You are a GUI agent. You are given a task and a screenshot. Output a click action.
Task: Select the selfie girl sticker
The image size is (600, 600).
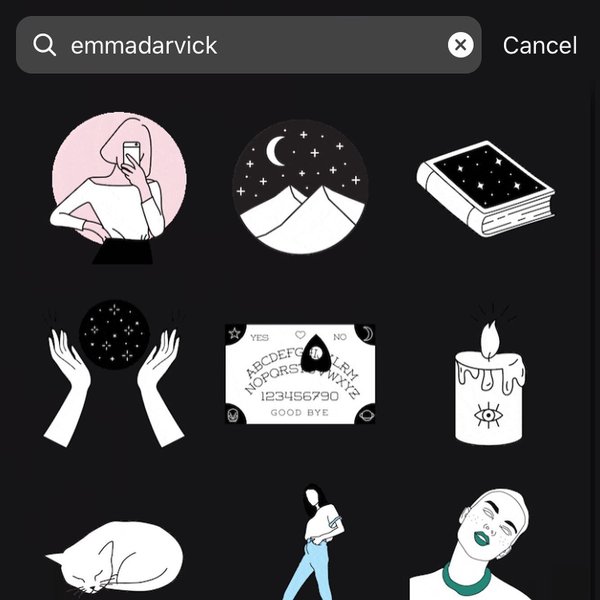tap(118, 190)
